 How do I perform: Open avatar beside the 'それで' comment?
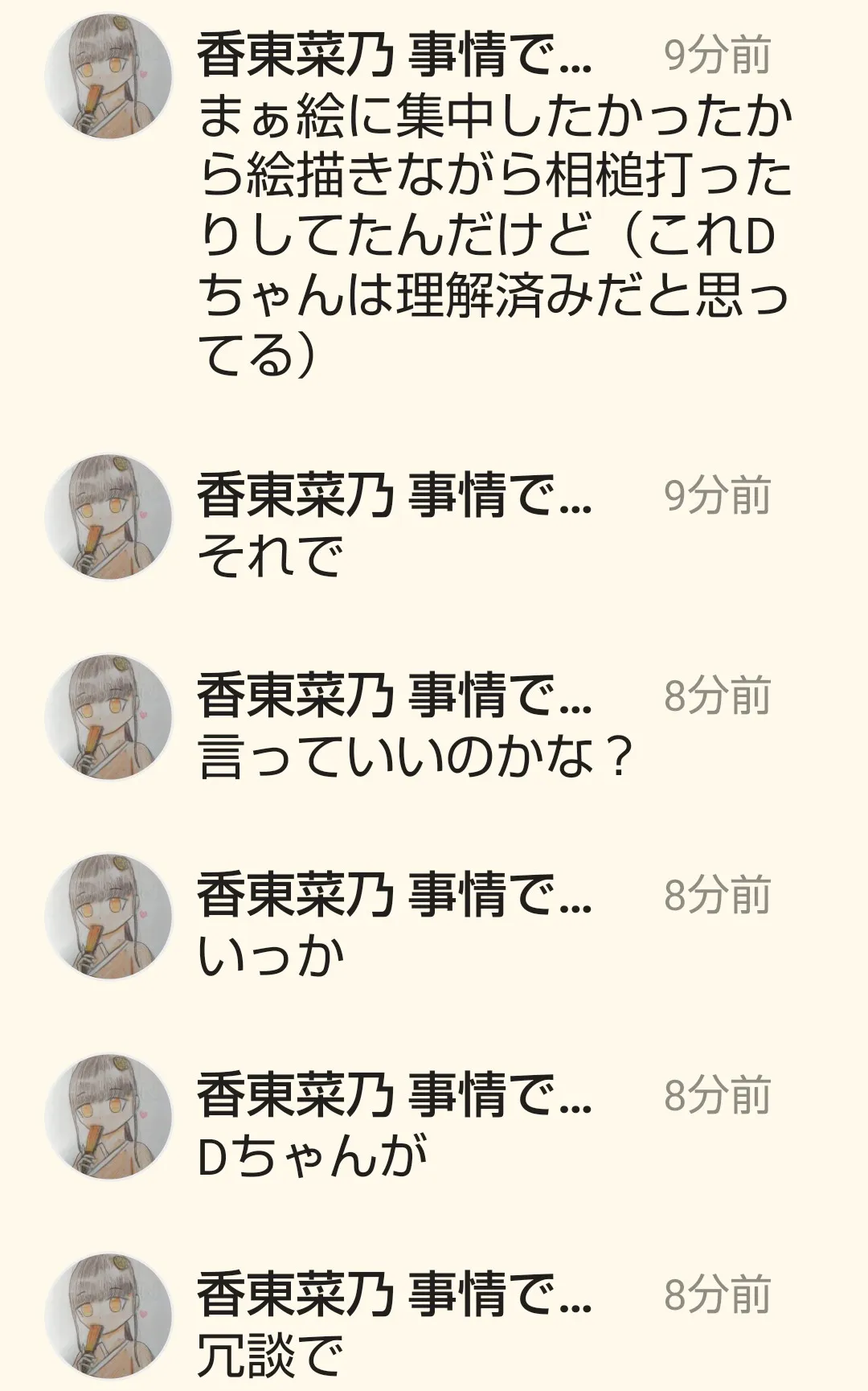[x=108, y=517]
